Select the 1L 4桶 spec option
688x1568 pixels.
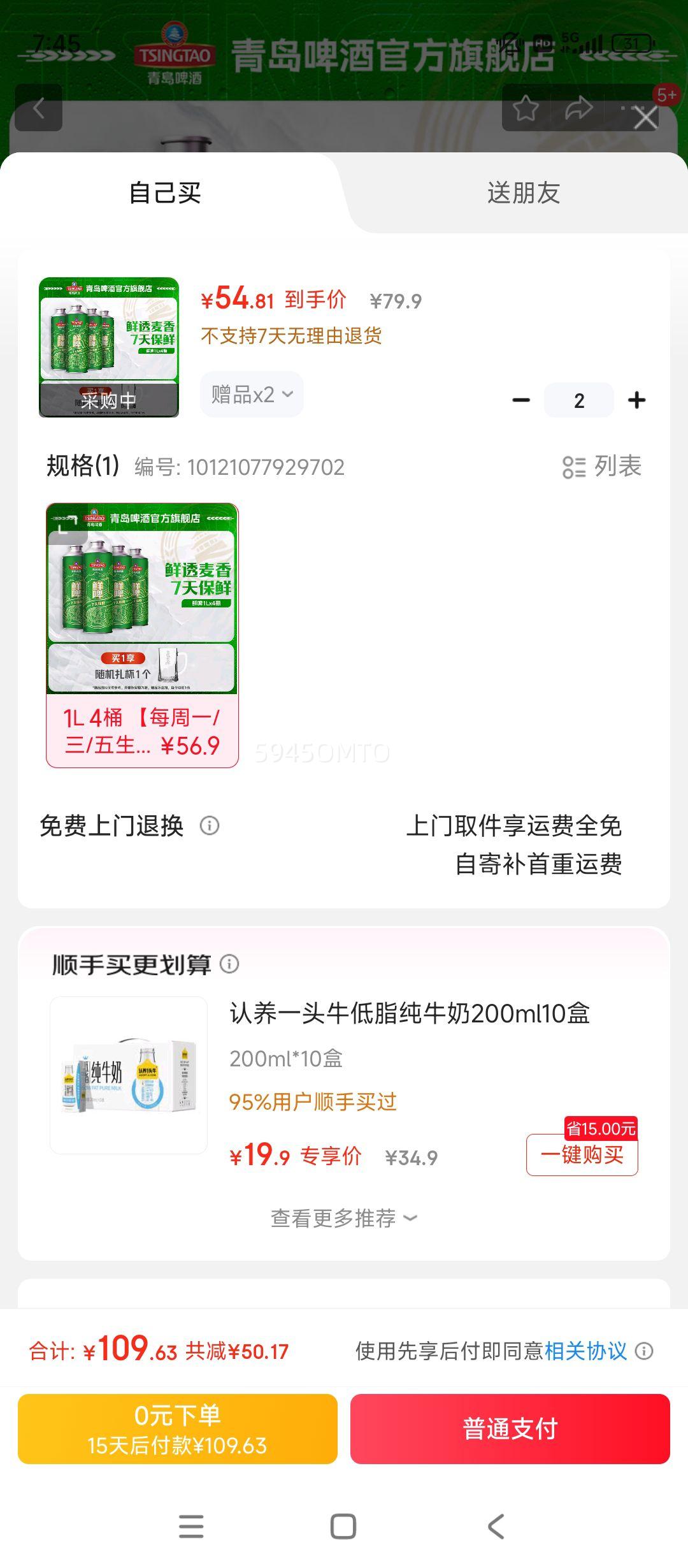(x=142, y=635)
